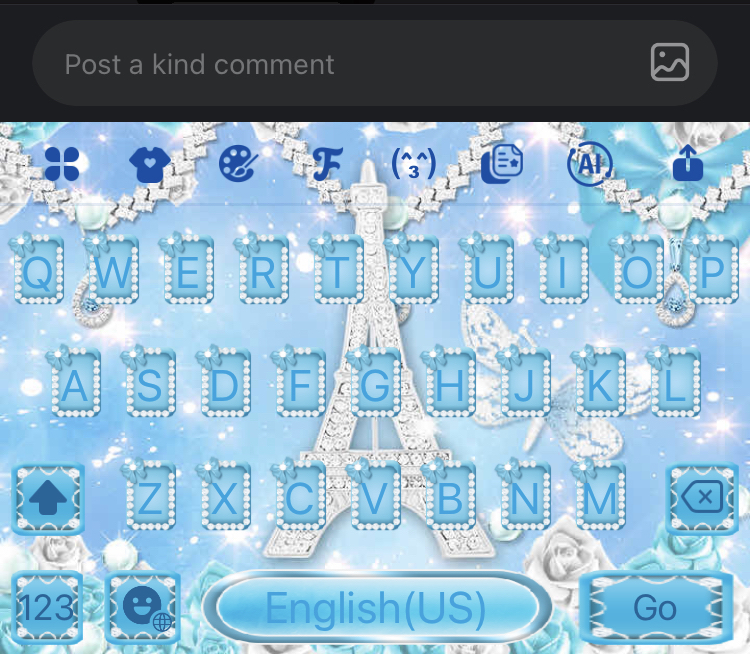Image resolution: width=750 pixels, height=654 pixels.
Task: Open the emoji keyboard
Action: [143, 608]
